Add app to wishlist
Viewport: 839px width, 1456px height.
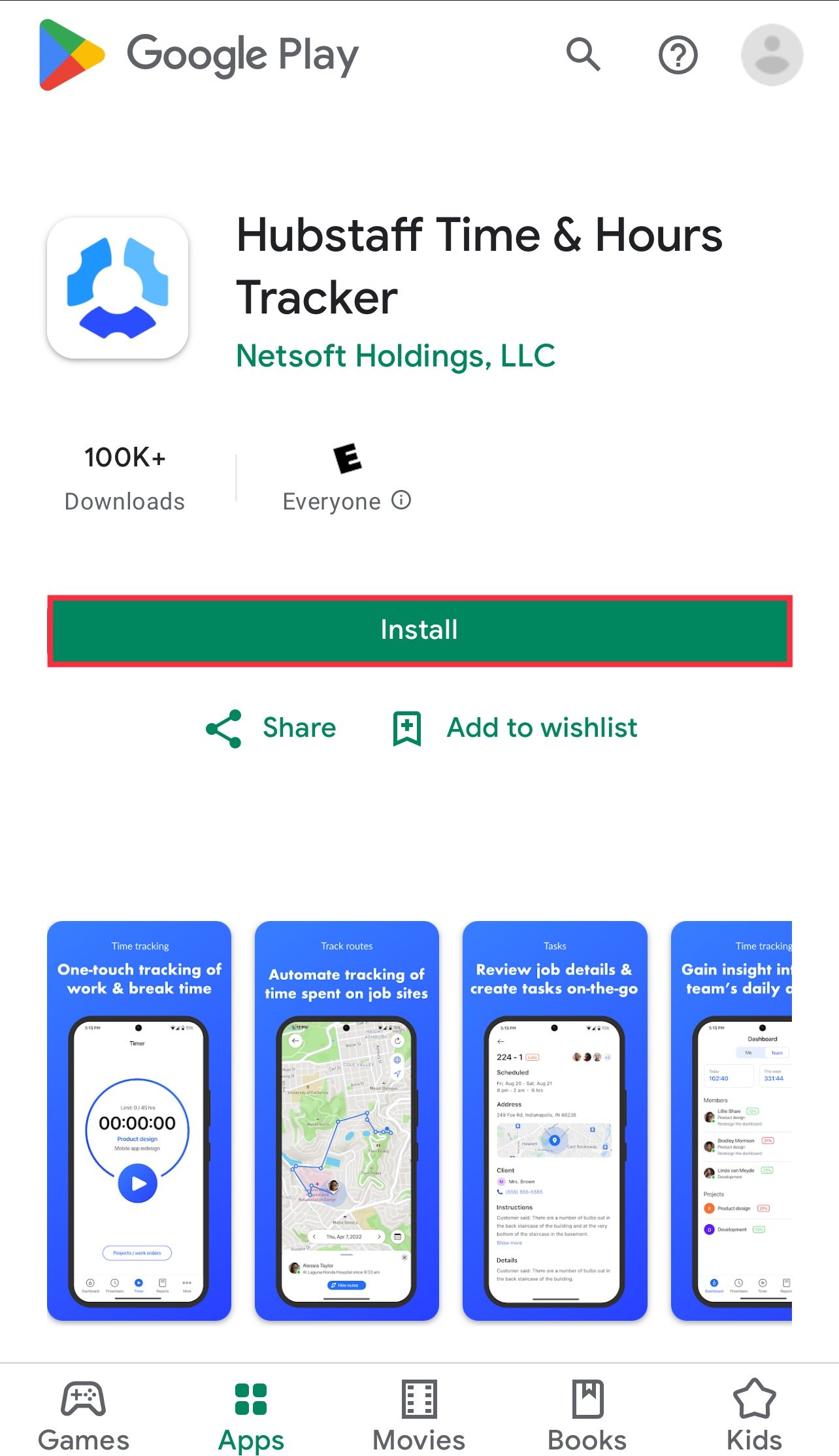pos(514,728)
